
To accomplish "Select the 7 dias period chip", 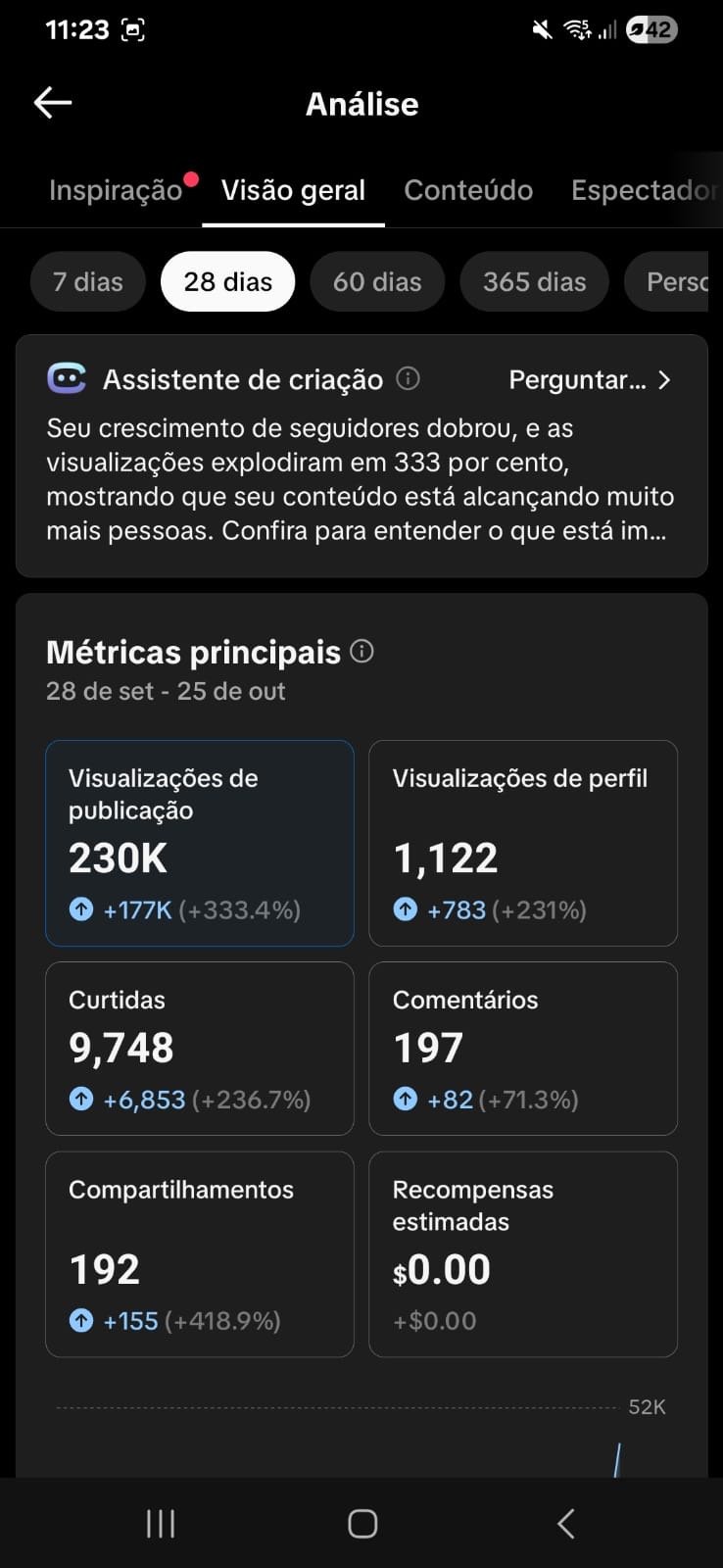I will click(x=88, y=282).
